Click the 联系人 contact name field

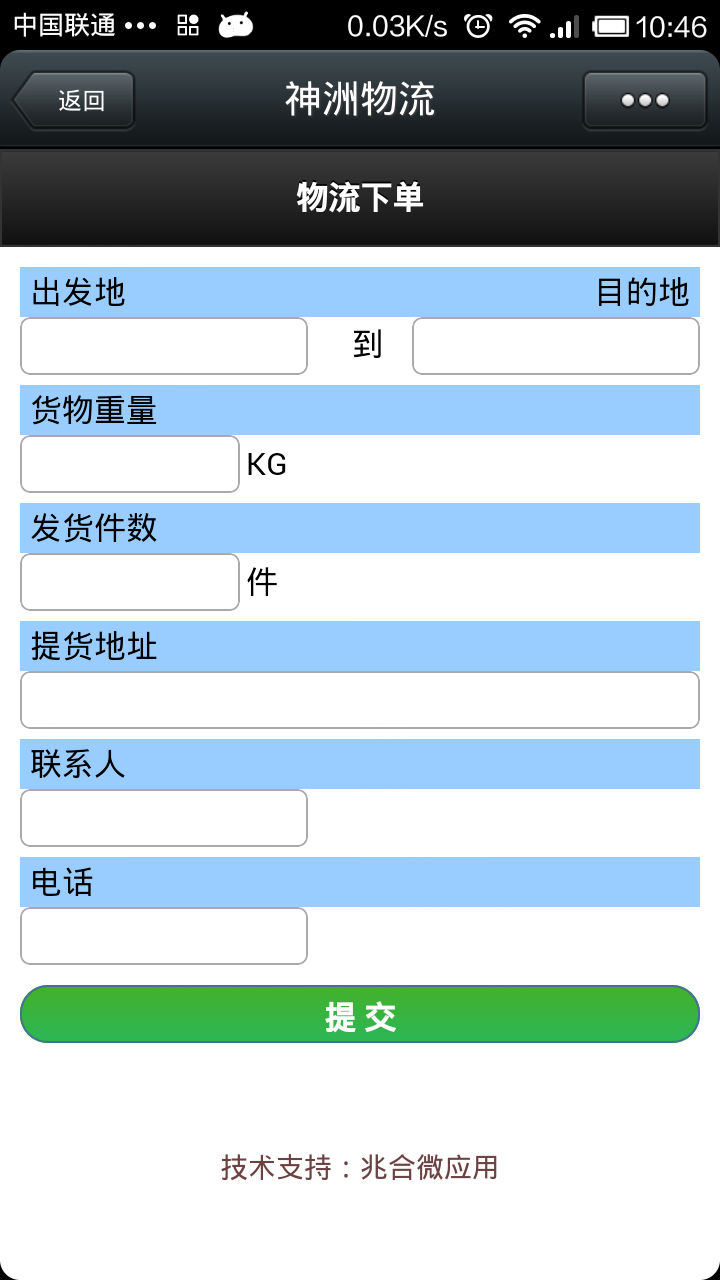click(x=164, y=818)
